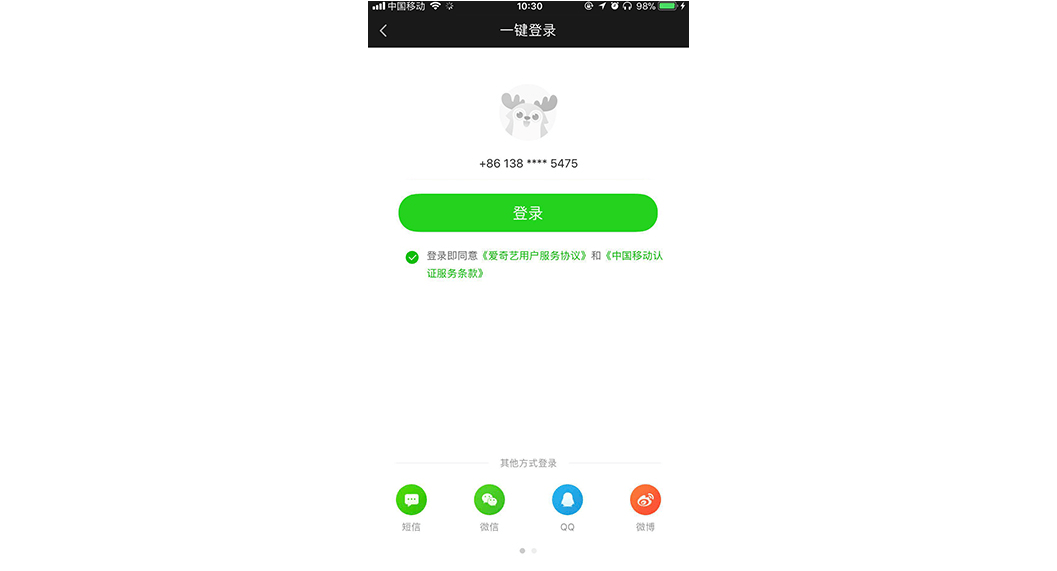
Task: Log in with QQ account
Action: click(567, 500)
